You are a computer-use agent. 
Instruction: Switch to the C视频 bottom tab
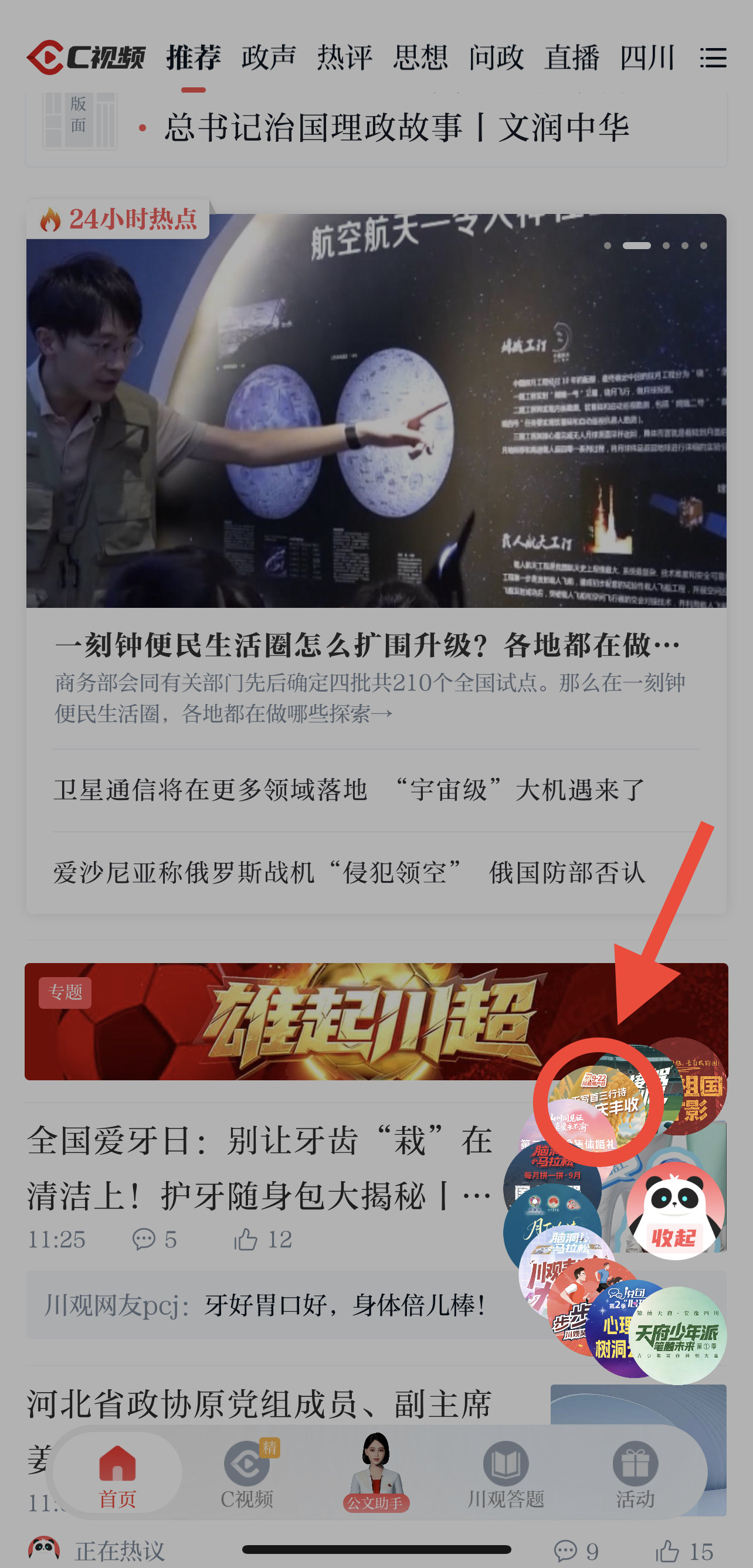click(x=247, y=1474)
